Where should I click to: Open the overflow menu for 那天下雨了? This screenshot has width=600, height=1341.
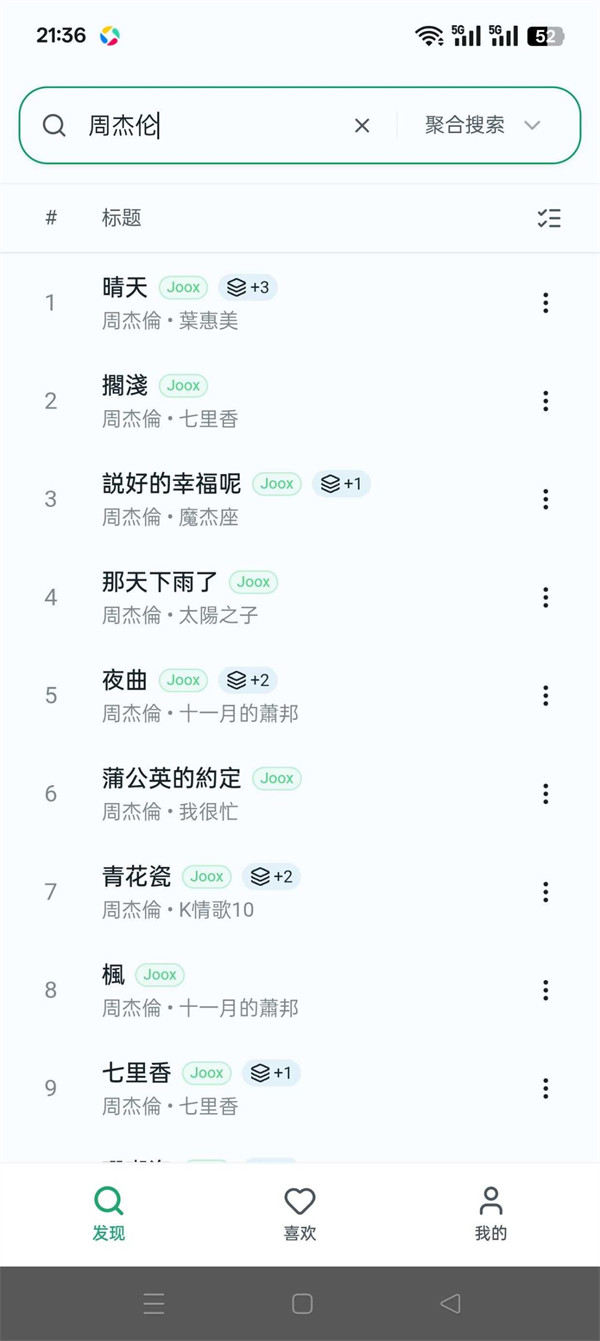tap(545, 597)
